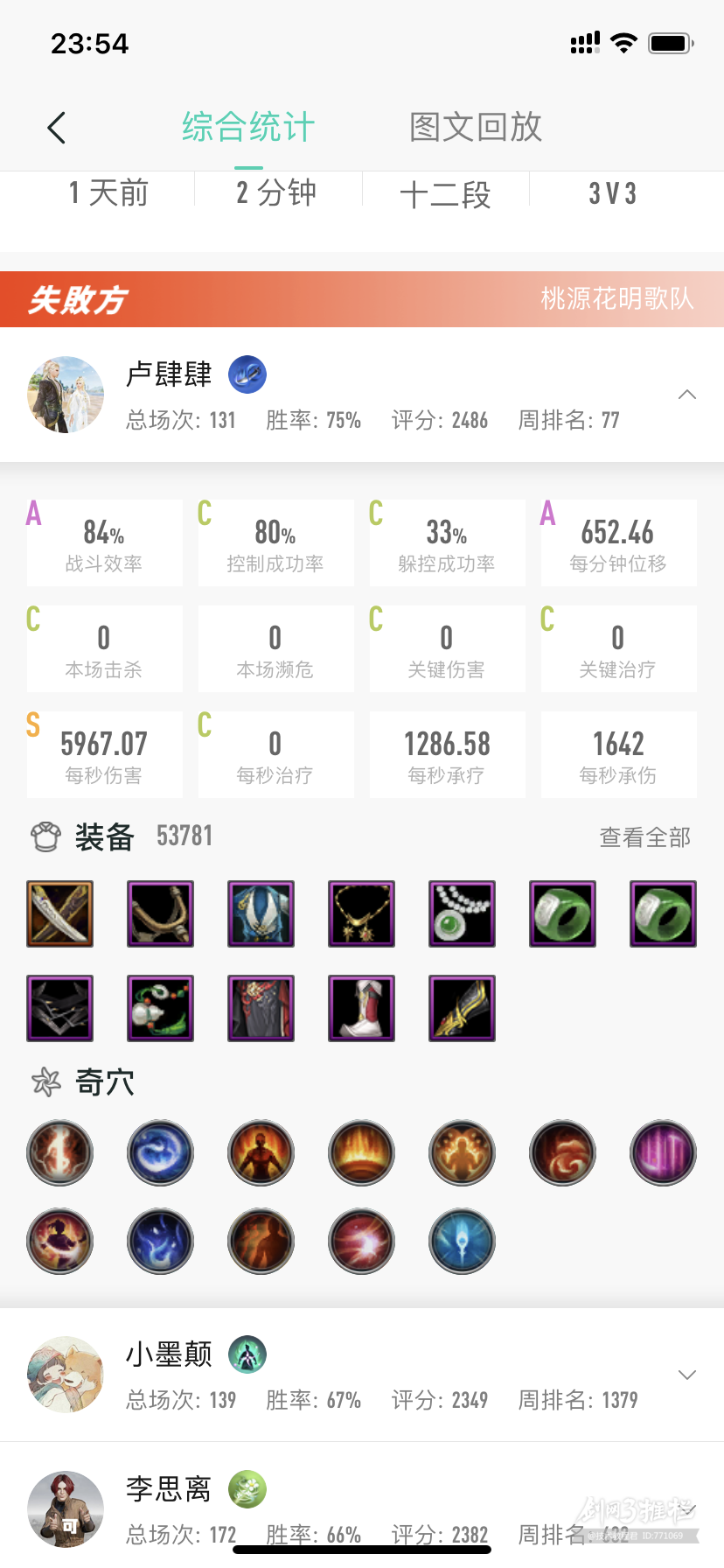Inspect the red and white boots item
Image resolution: width=724 pixels, height=1568 pixels.
[x=361, y=1008]
